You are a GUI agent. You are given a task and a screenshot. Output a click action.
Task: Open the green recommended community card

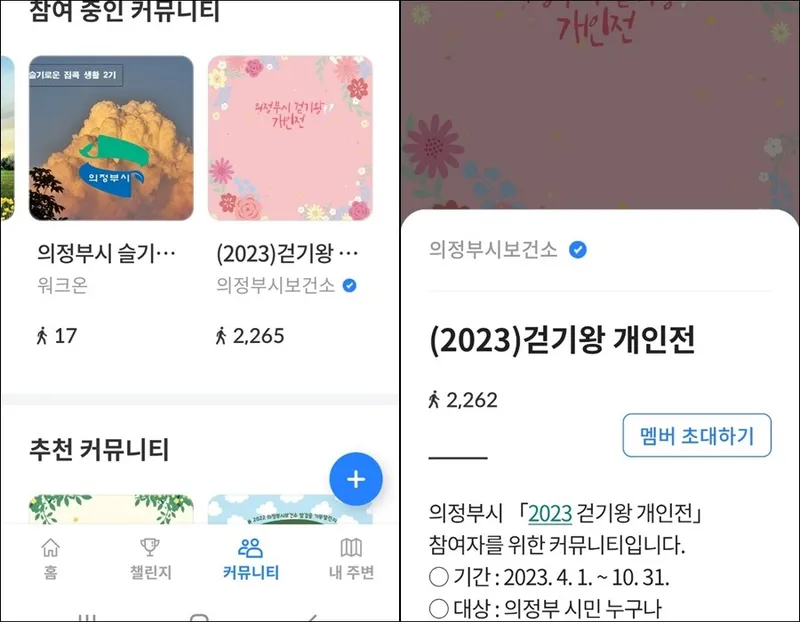click(110, 510)
